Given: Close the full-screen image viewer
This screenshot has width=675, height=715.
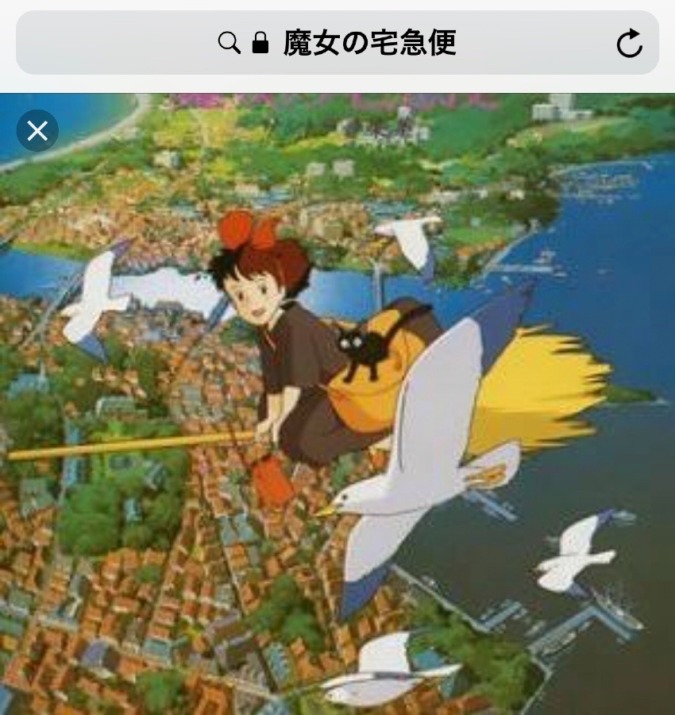Looking at the screenshot, I should [38, 130].
